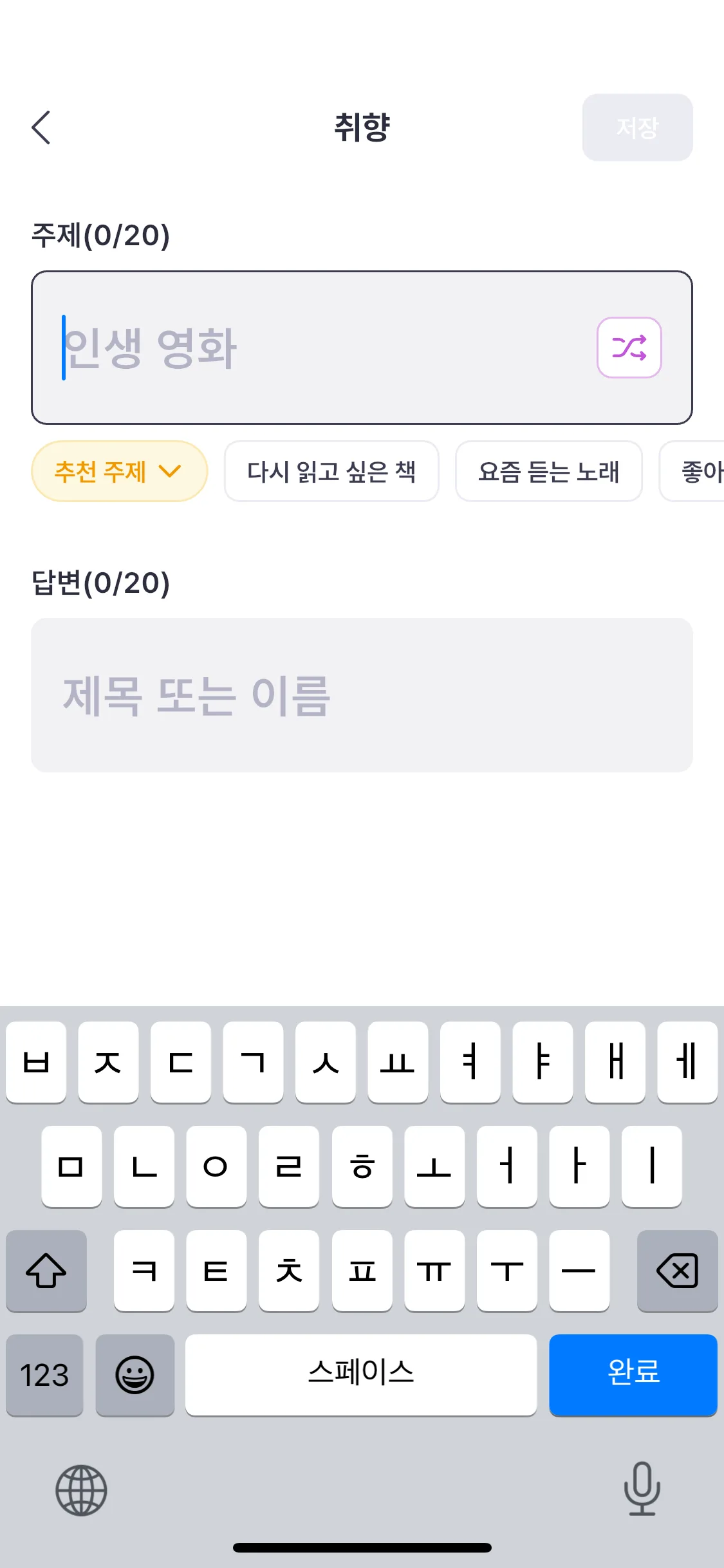Switch keyboard to 123 numbers

(44, 1375)
